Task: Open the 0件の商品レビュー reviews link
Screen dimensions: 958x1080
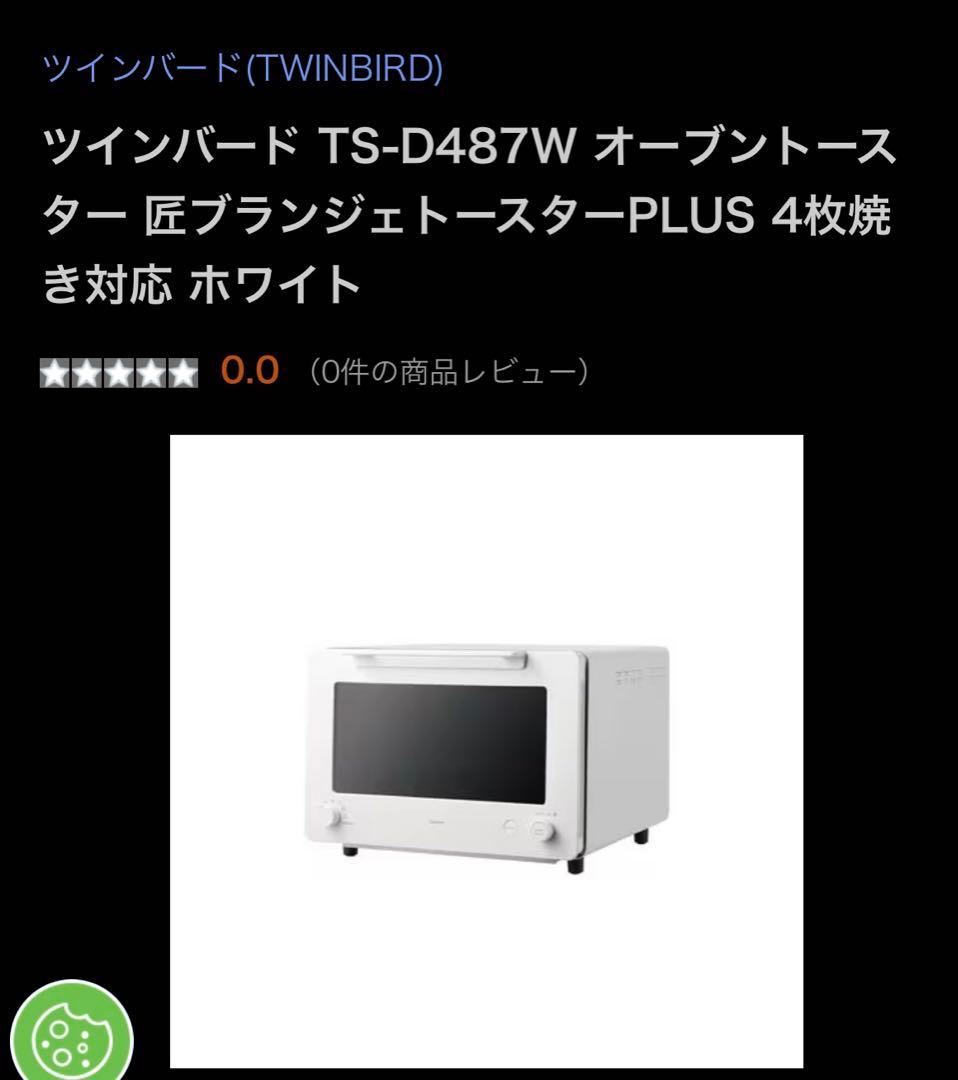Action: (x=447, y=372)
